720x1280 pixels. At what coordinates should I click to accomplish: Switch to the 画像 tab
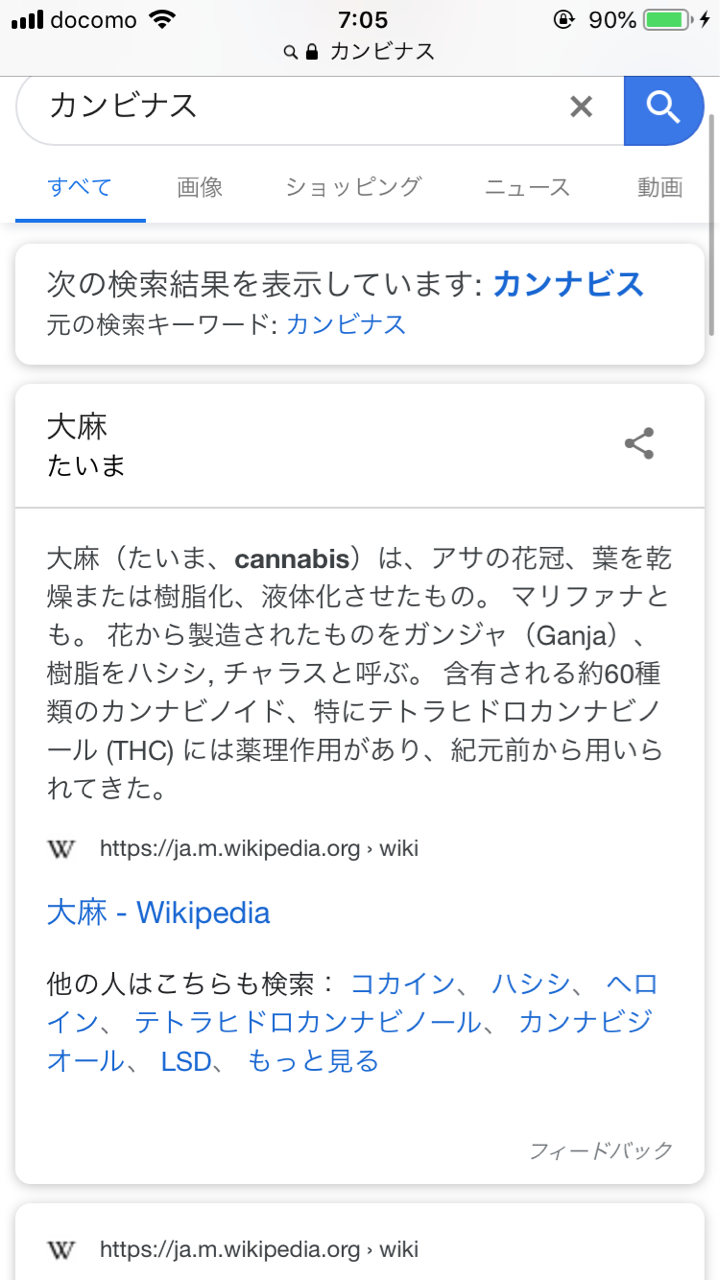(200, 187)
